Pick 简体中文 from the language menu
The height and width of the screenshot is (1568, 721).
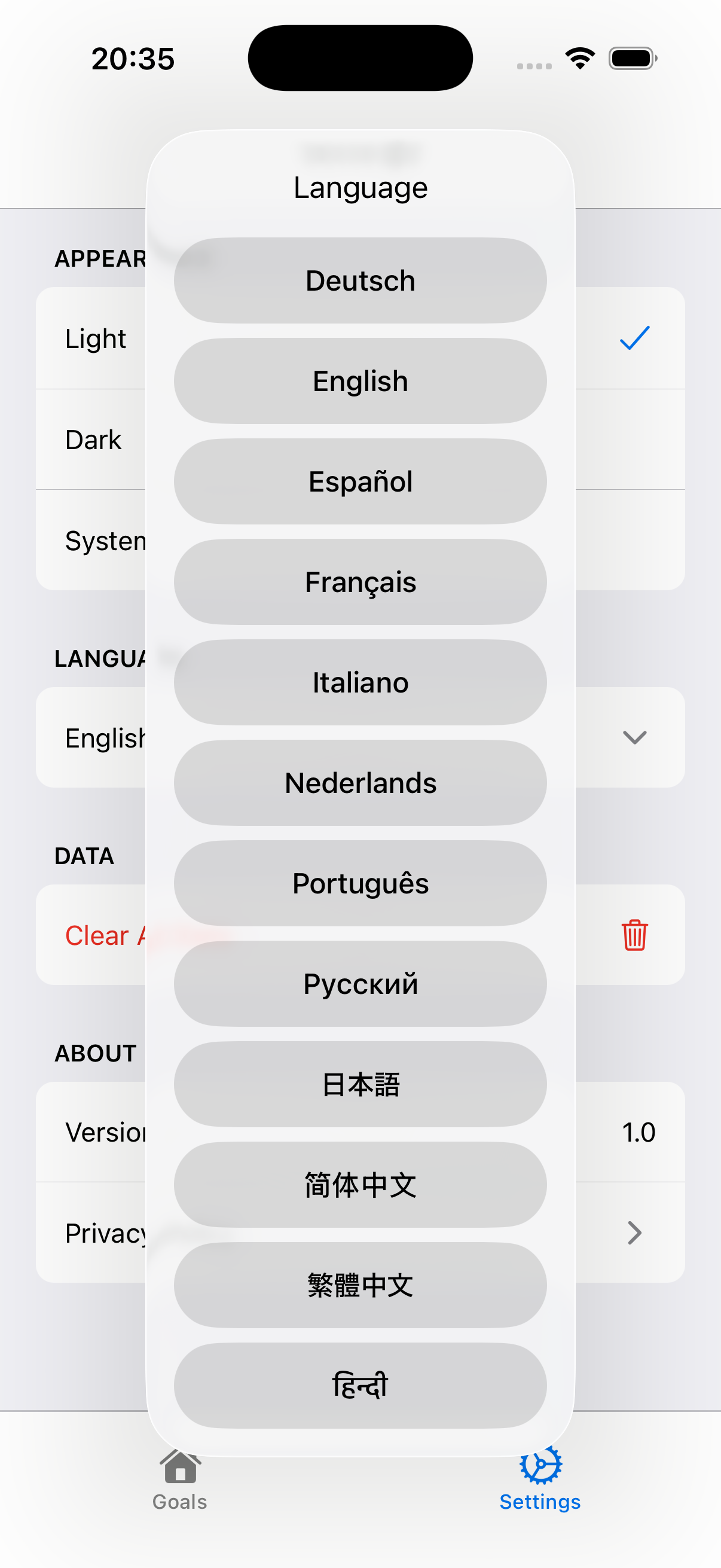[360, 1185]
